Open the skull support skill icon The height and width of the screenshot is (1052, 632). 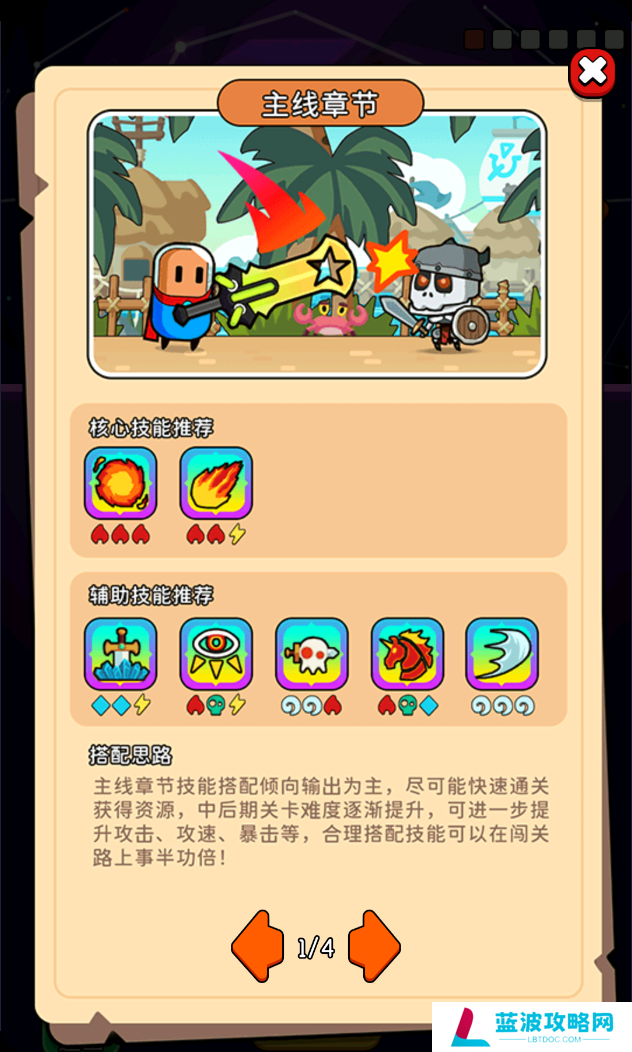coord(312,654)
